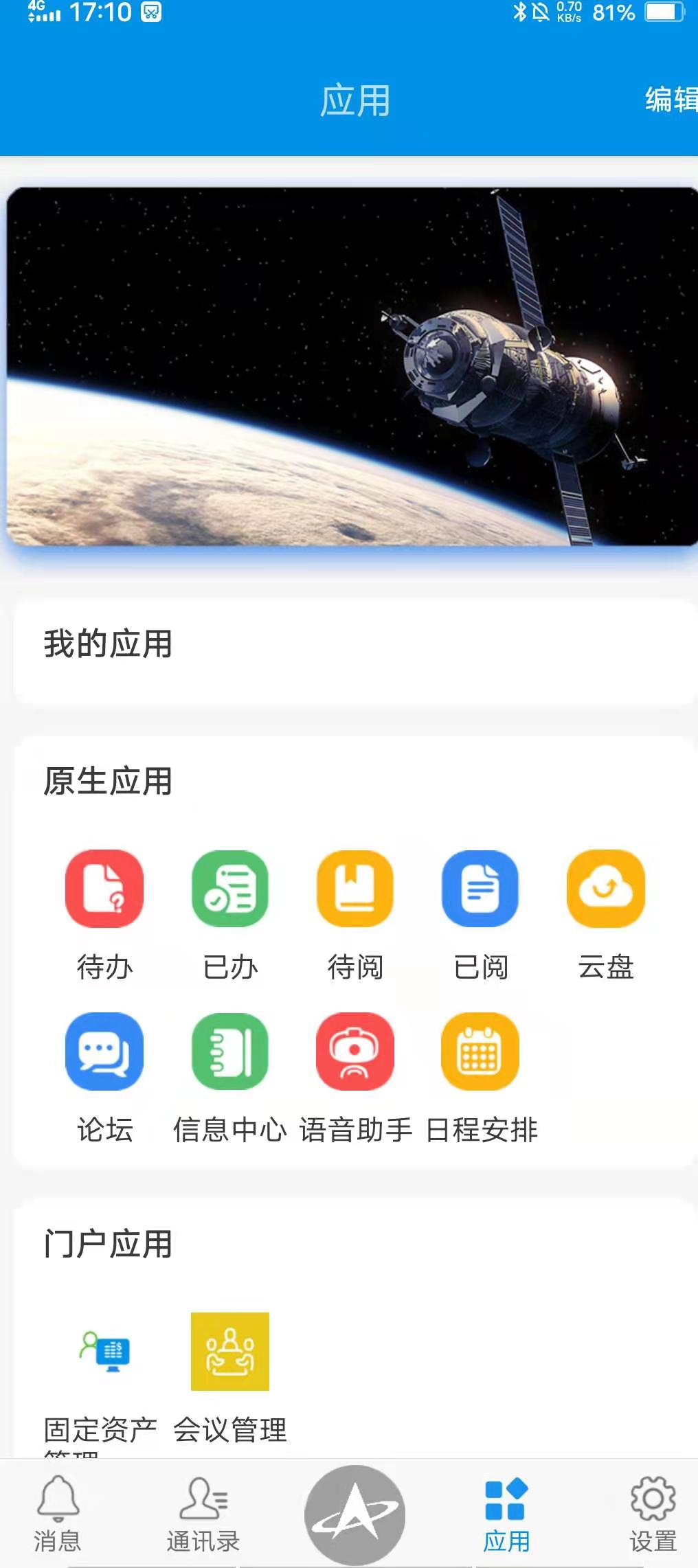This screenshot has width=698, height=1568.
Task: Open the space station banner
Action: (352, 366)
